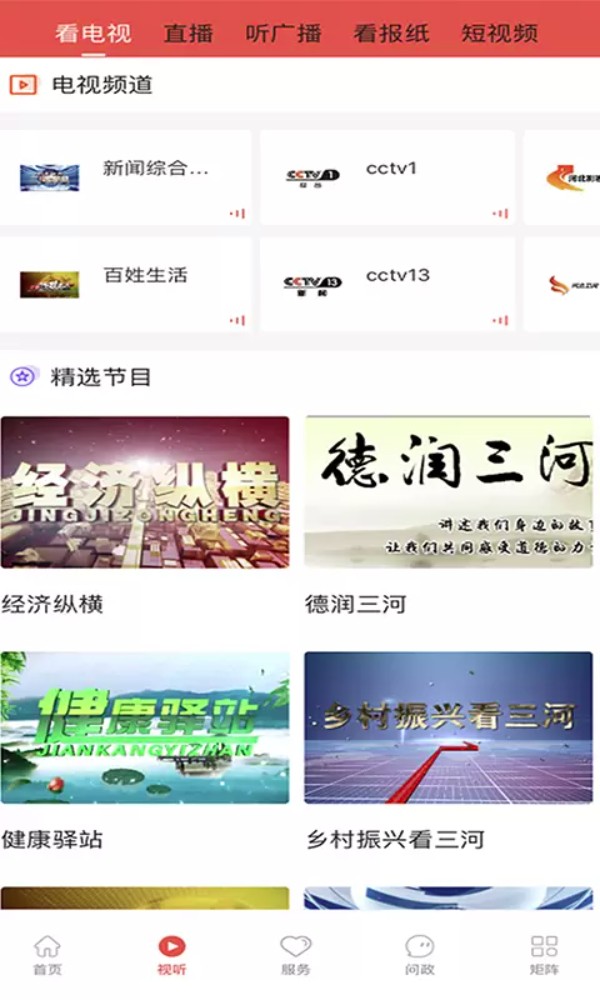Switch to the 服务 bottom tab
This screenshot has width=600, height=1000.
pos(295,954)
